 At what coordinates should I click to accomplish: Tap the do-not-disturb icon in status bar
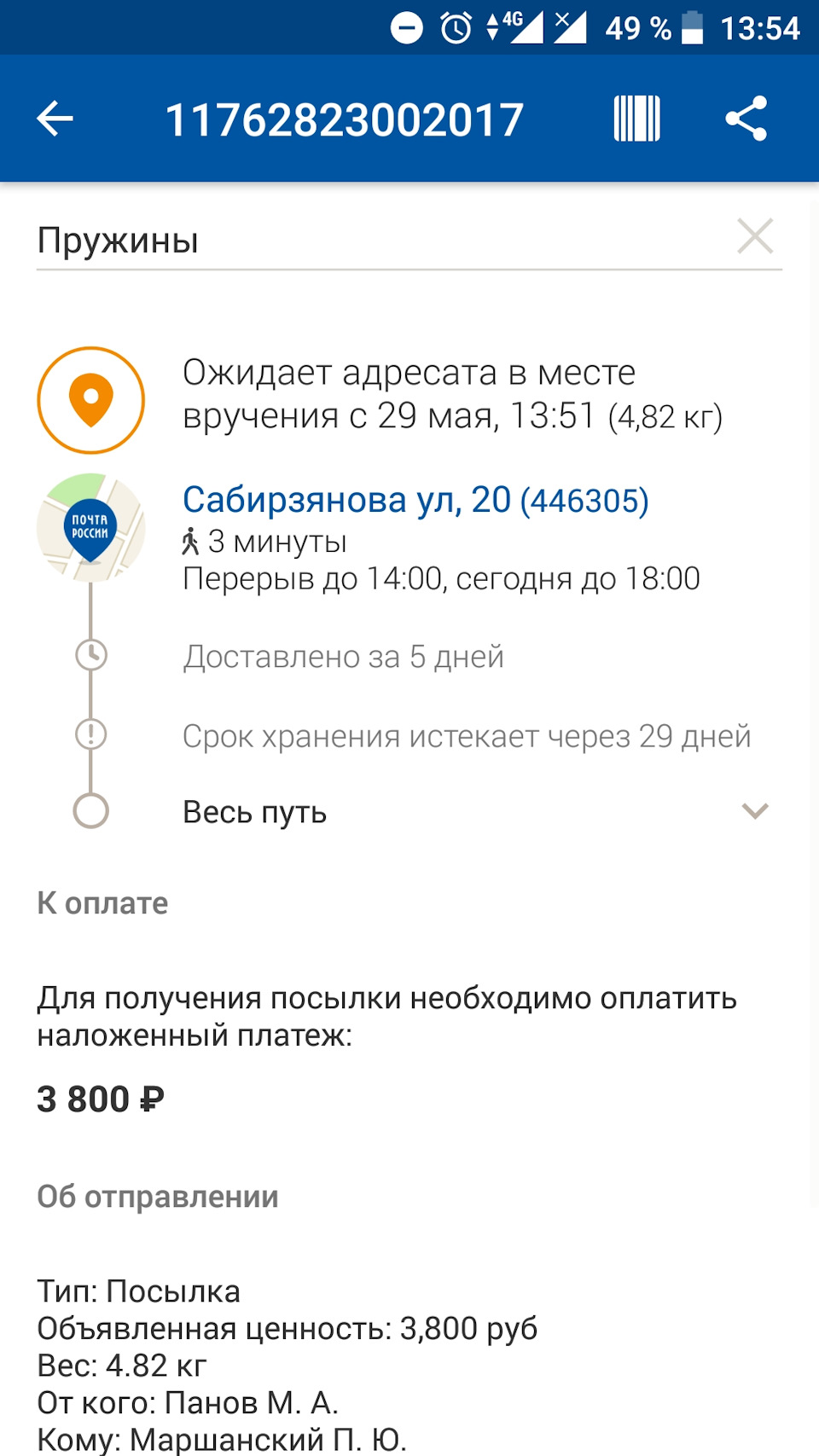tap(407, 28)
